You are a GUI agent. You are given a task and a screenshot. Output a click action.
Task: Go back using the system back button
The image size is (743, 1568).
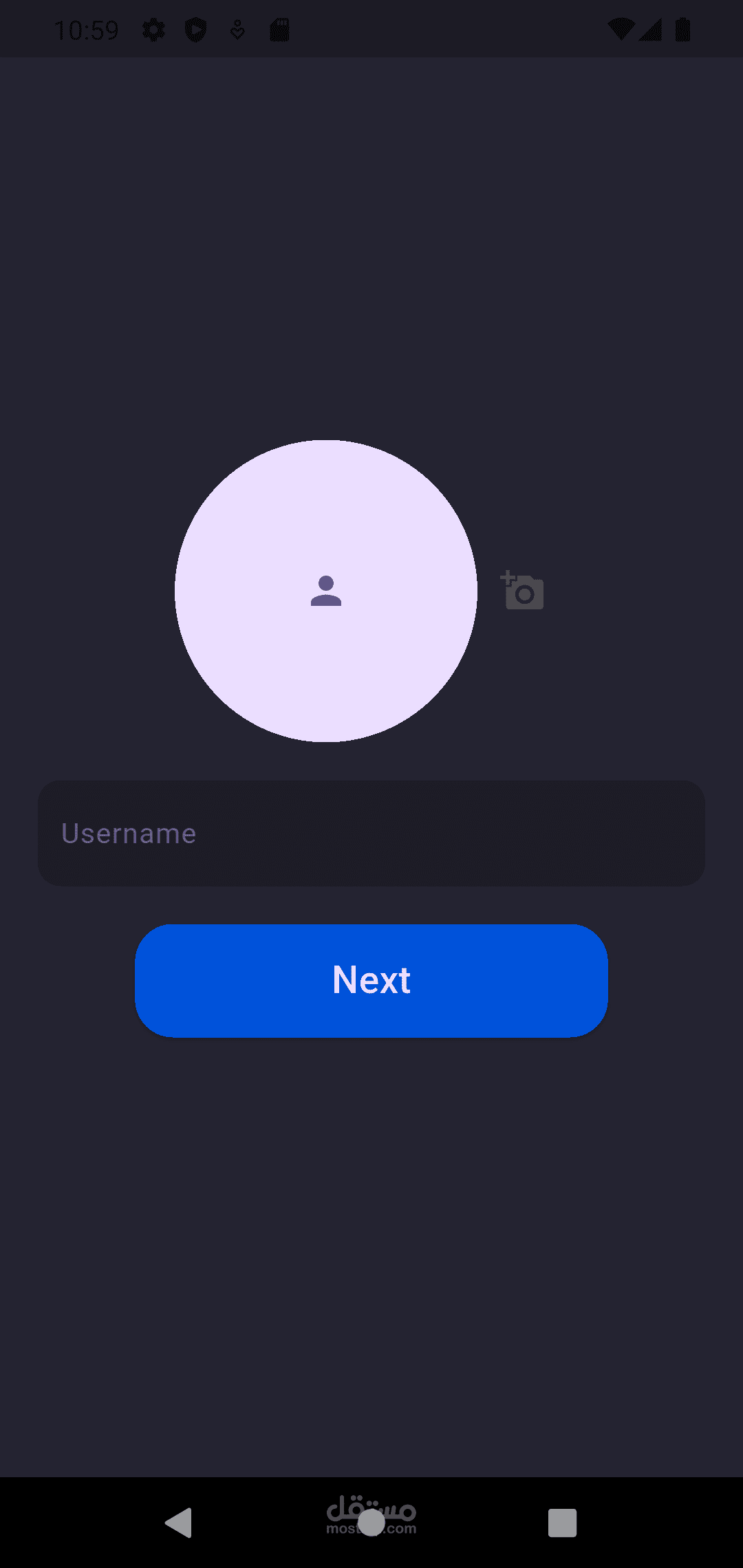point(179,1523)
